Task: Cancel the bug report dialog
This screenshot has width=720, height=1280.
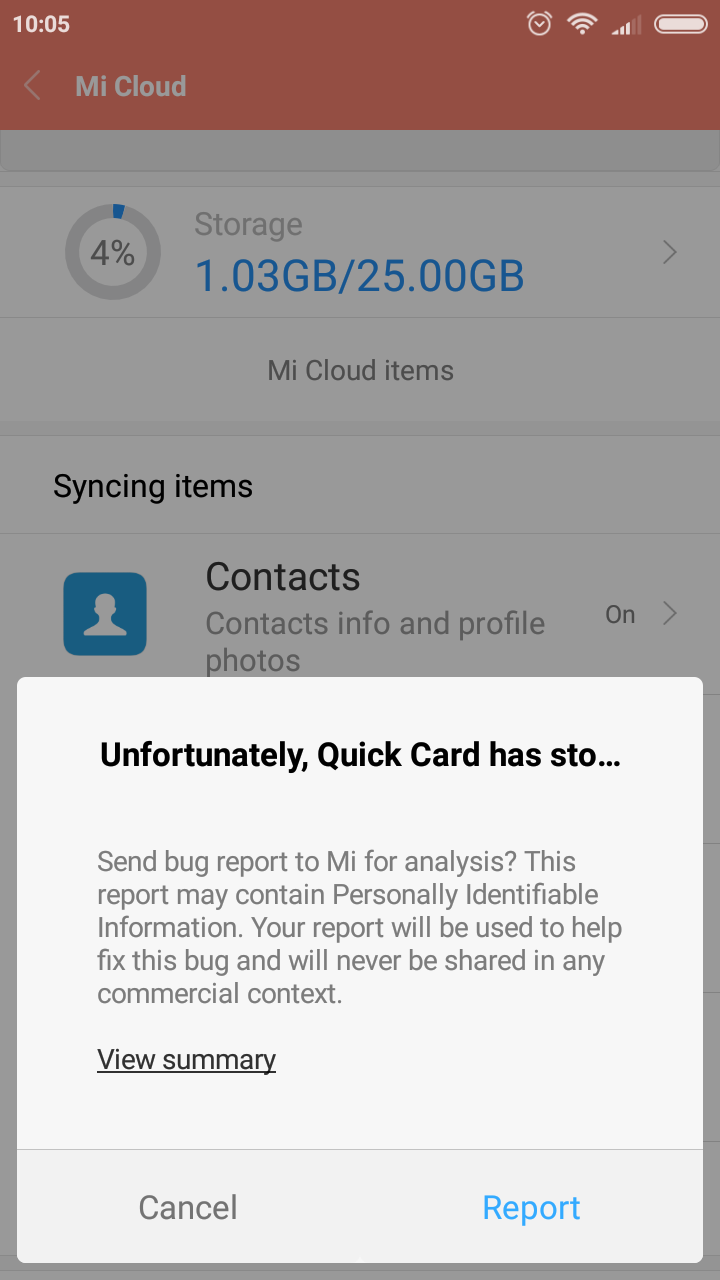Action: [188, 1207]
